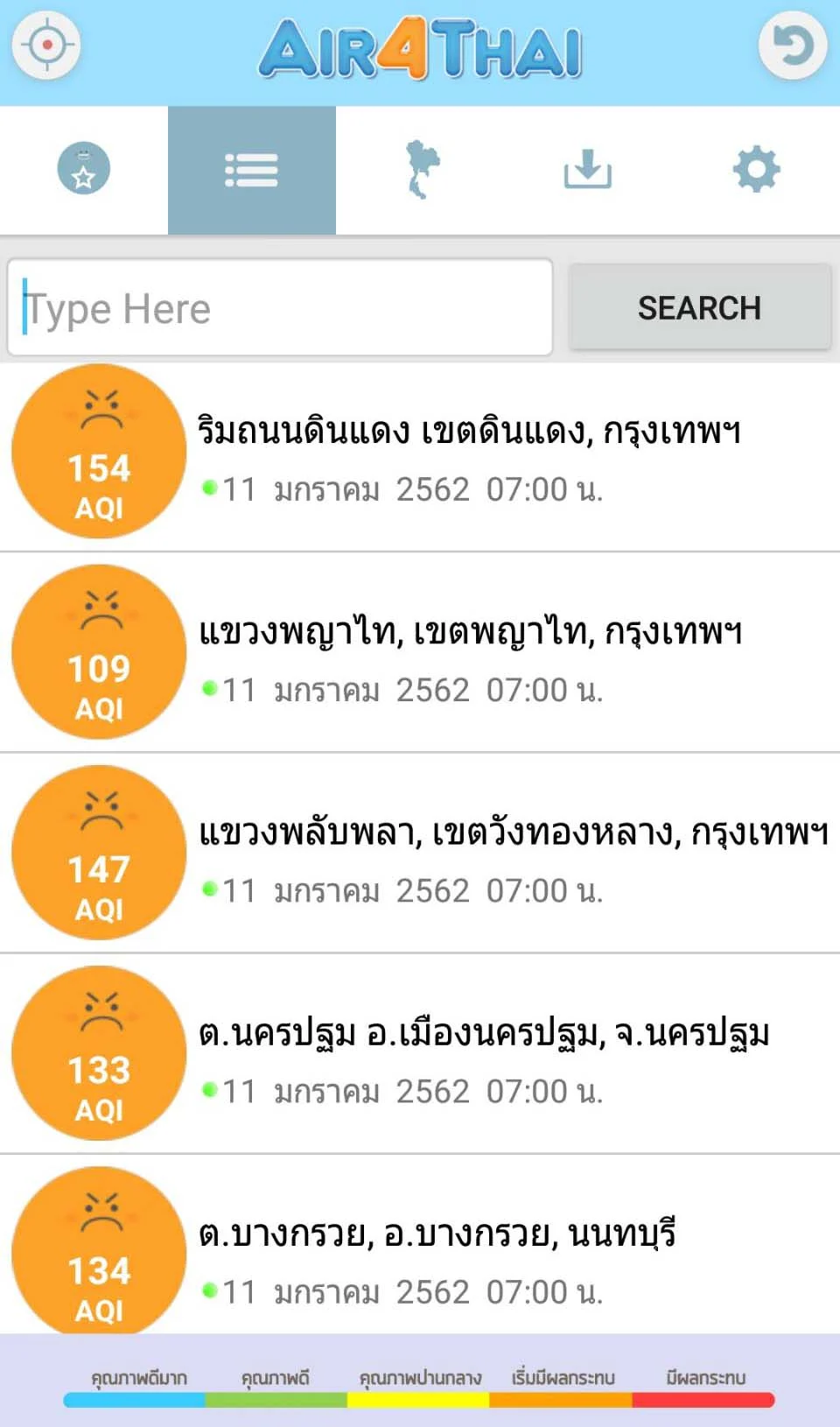Open the favorites star tab

[84, 169]
